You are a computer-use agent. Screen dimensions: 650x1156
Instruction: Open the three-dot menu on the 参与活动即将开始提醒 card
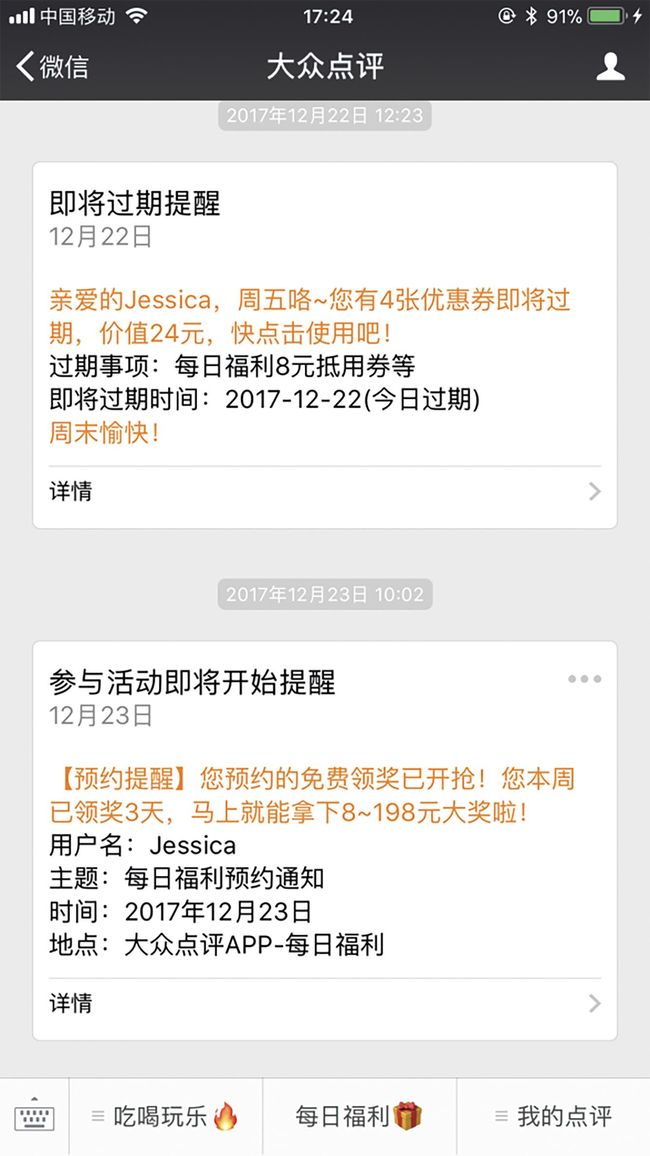[584, 679]
